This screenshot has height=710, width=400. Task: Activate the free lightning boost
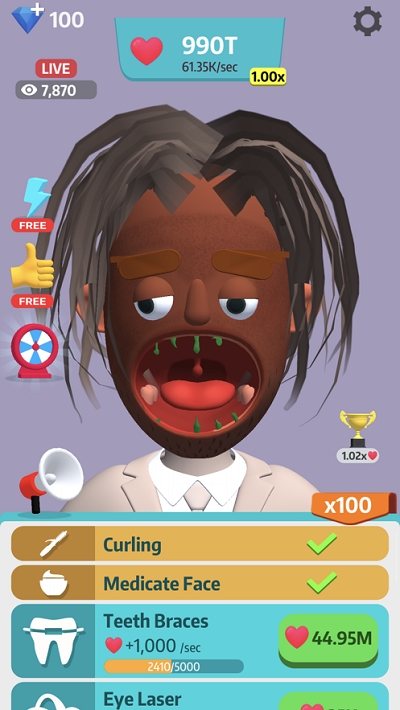34,204
